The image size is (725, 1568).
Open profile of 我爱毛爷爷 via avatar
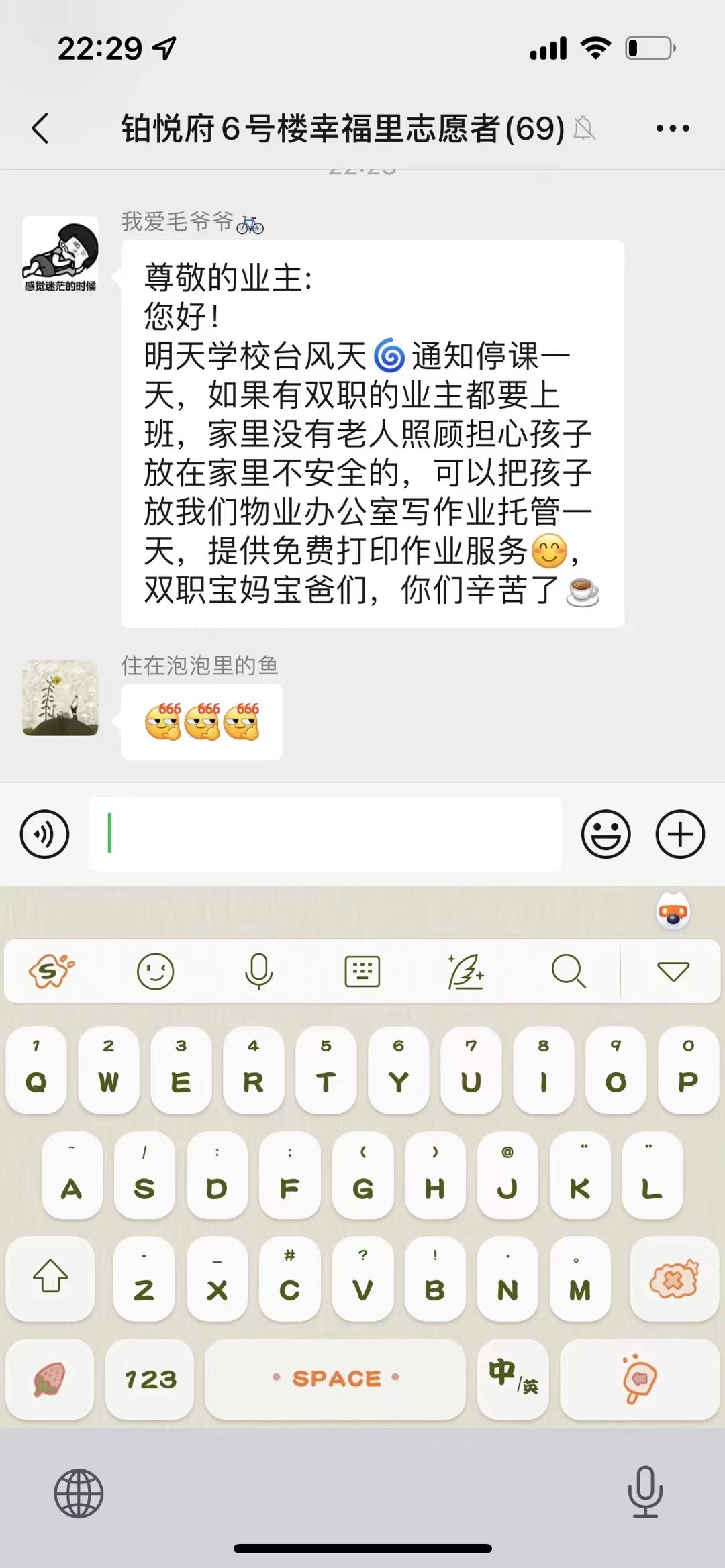tap(60, 254)
